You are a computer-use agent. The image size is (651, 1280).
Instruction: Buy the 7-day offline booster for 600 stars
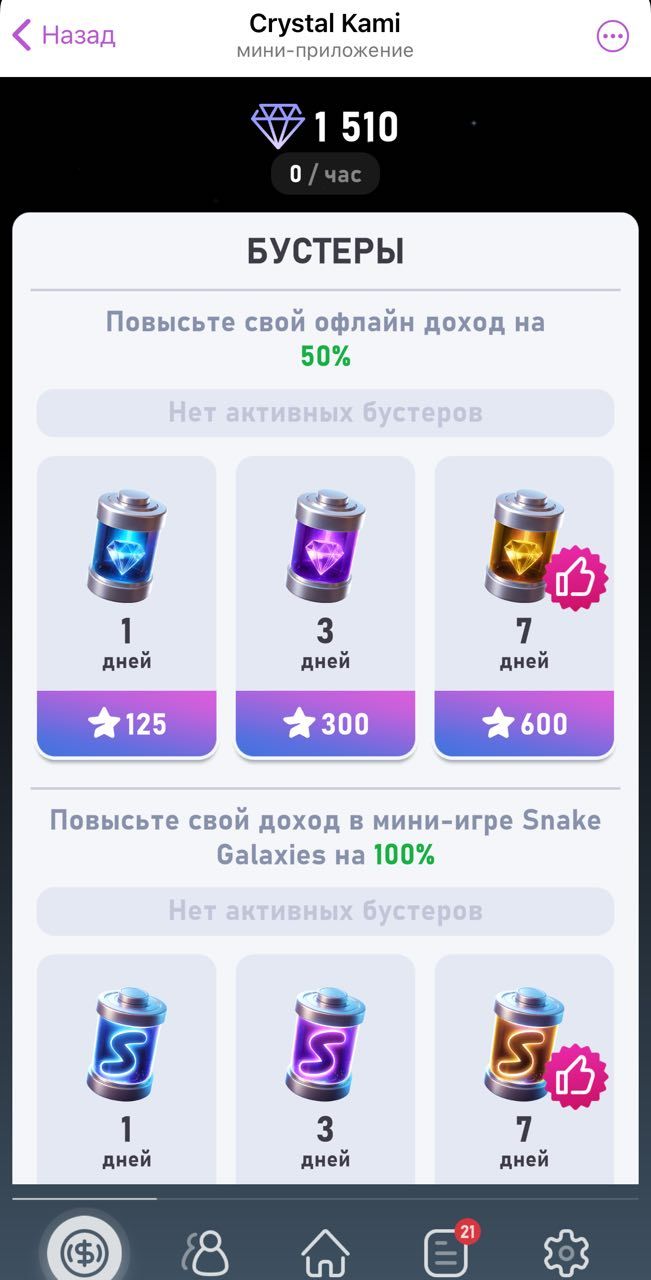(524, 723)
